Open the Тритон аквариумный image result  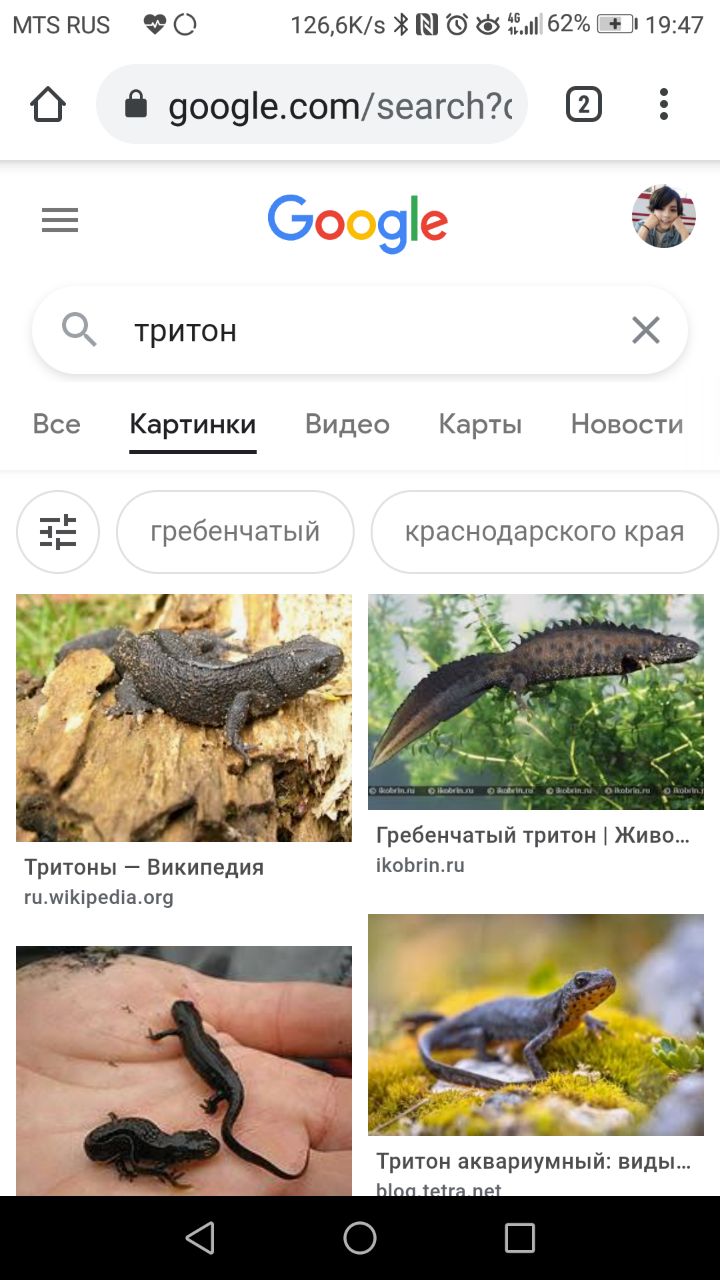pos(536,1024)
